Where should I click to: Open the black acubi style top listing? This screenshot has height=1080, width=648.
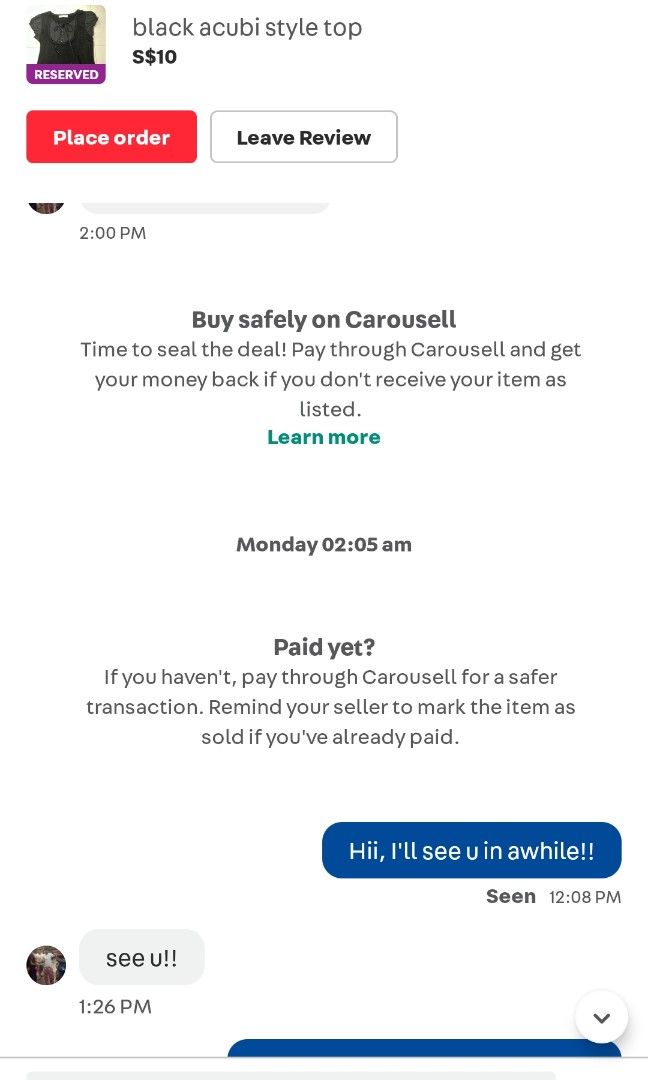247,28
